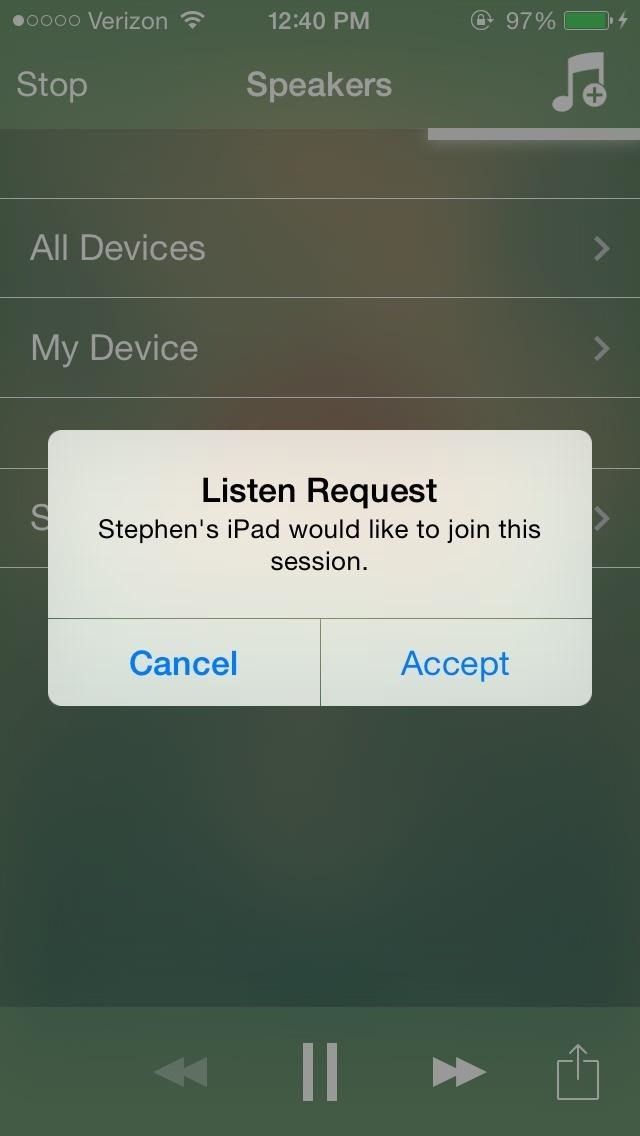Screen dimensions: 640x1136
Task: Skip forward to next track
Action: pos(458,1072)
